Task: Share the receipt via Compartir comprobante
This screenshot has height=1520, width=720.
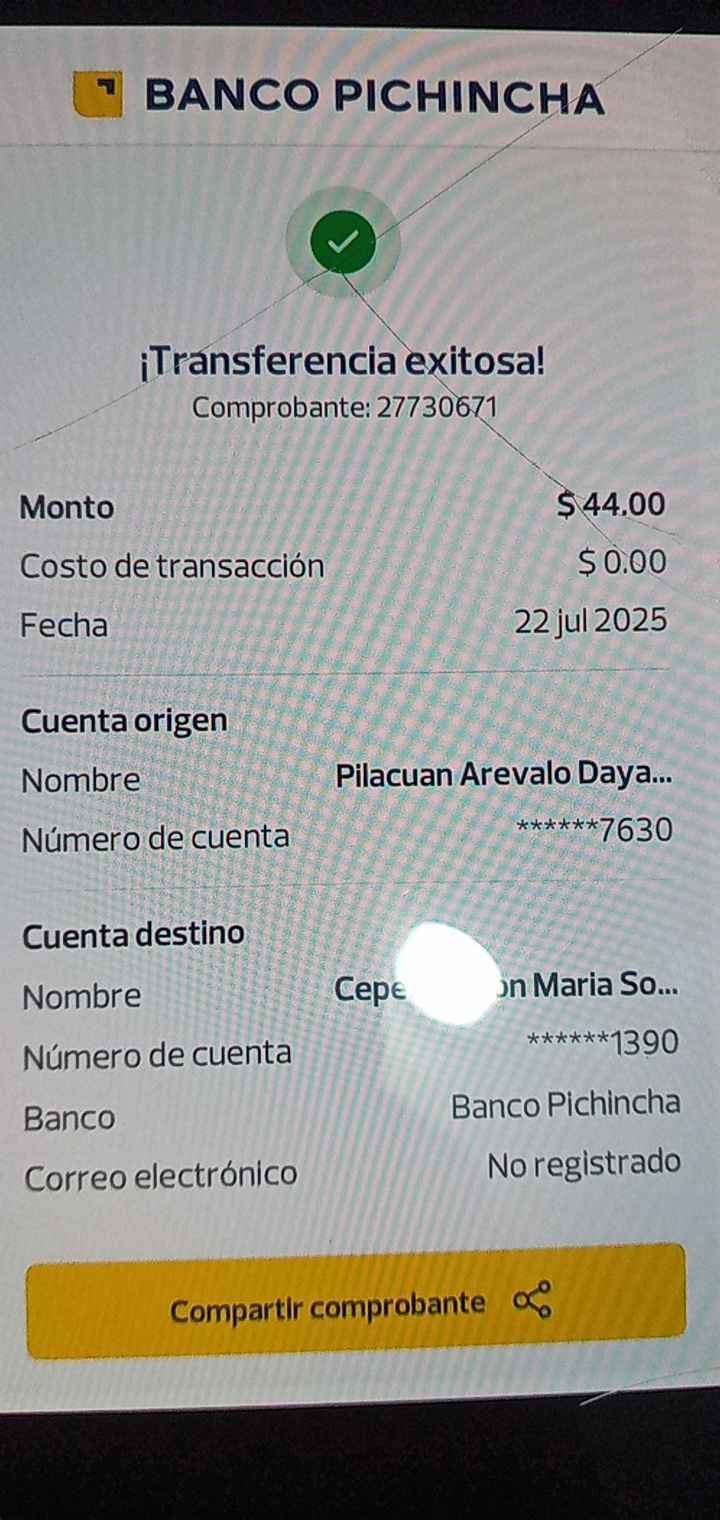Action: [x=356, y=1303]
